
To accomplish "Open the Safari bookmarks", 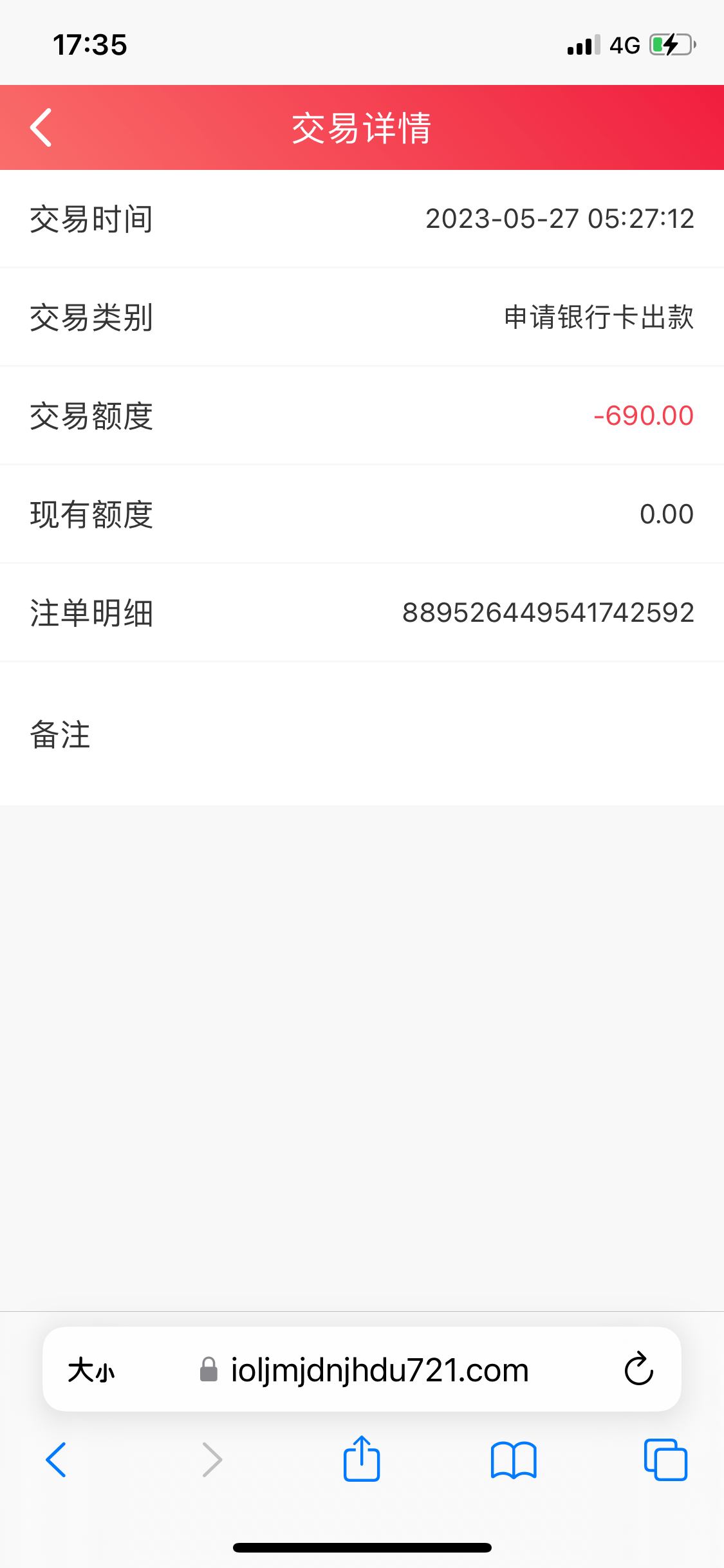I will 513,1460.
